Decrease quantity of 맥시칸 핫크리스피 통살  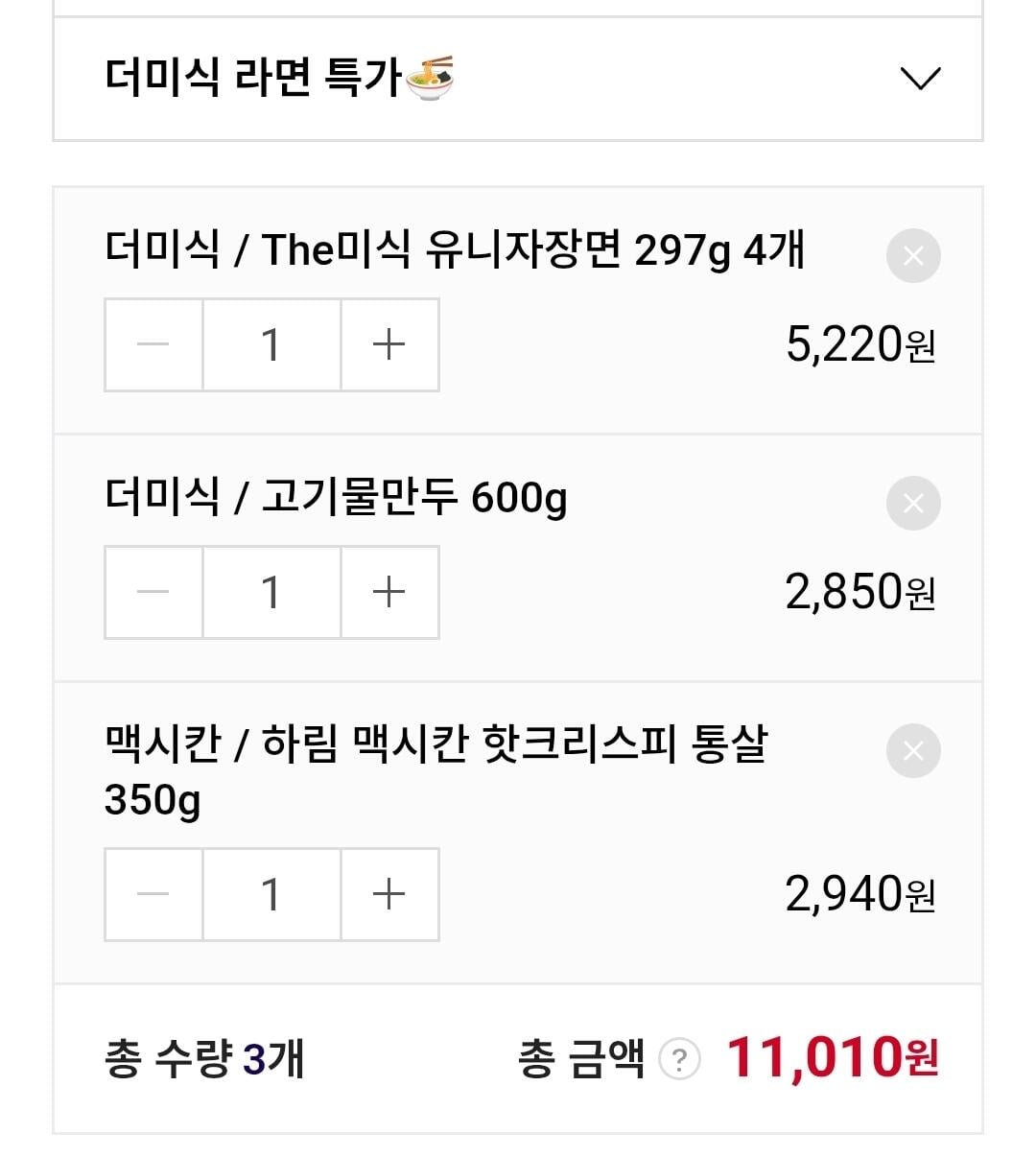[153, 894]
